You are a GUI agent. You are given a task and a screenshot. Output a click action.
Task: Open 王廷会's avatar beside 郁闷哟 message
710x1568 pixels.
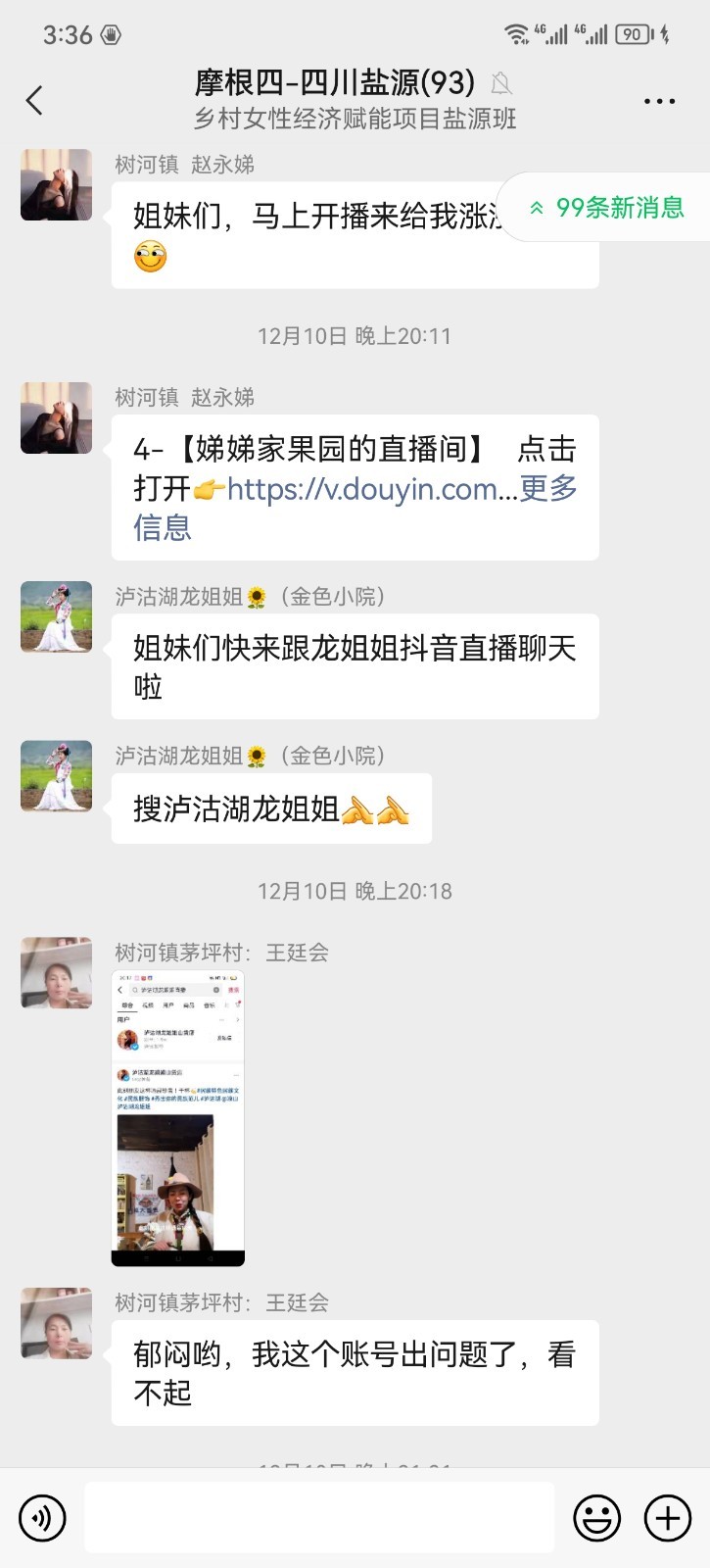point(57,1323)
